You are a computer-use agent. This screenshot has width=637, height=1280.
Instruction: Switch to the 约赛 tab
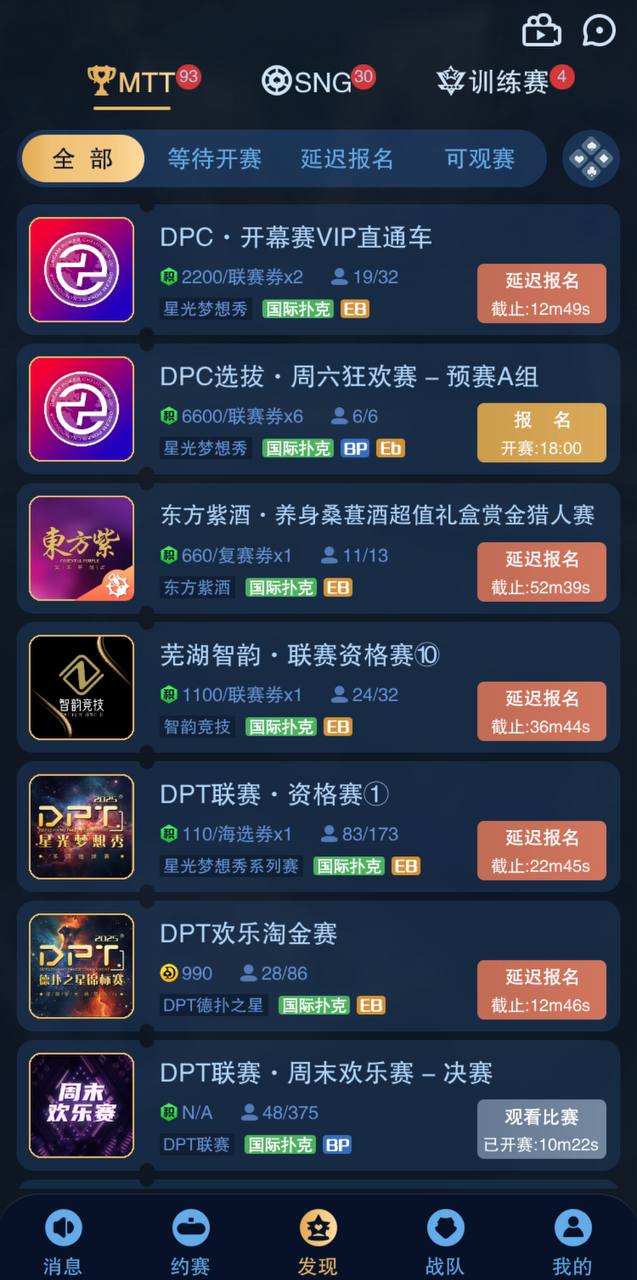pyautogui.click(x=190, y=1242)
